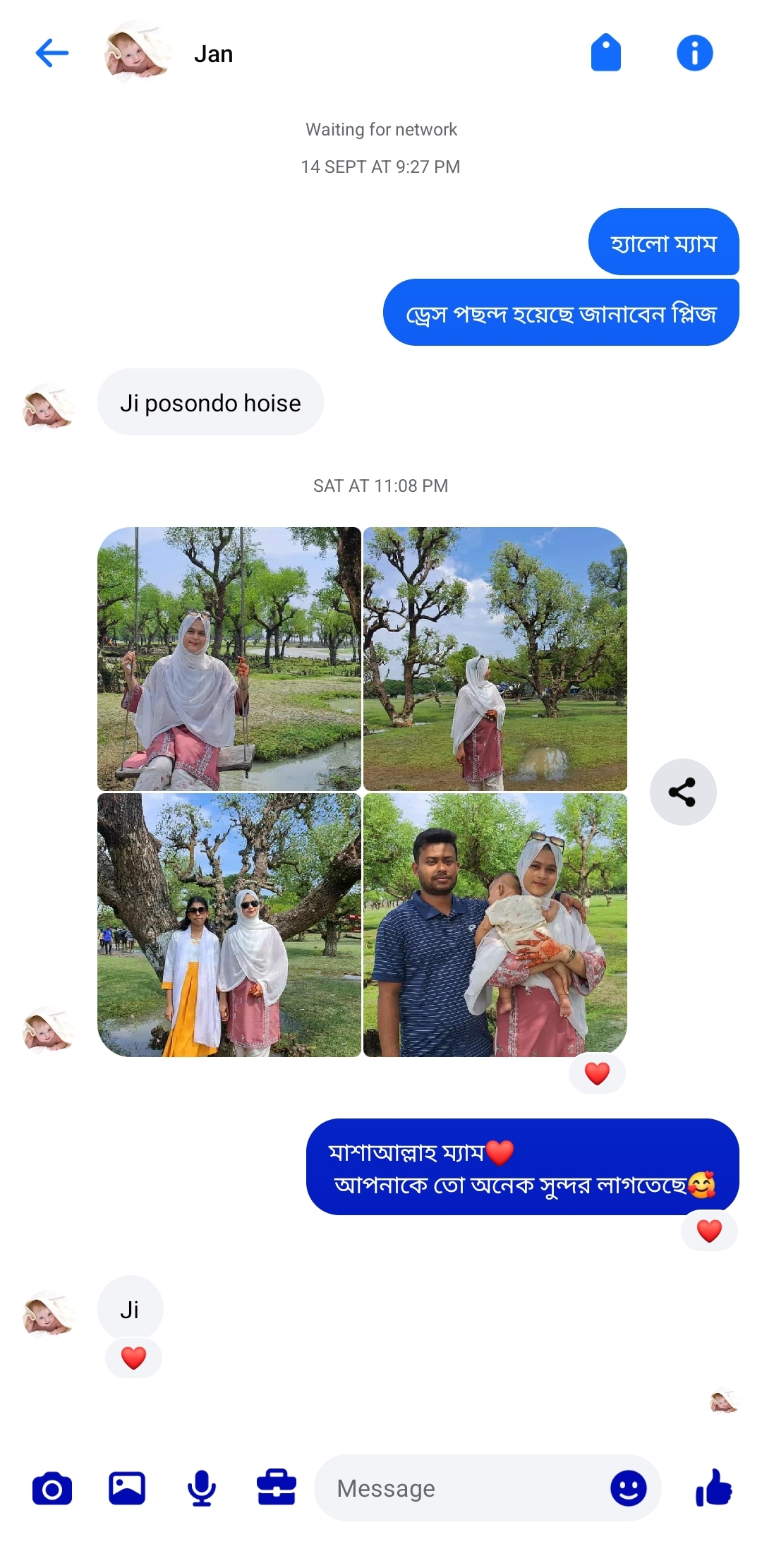Tap the Message input field
Image resolution: width=762 pixels, height=1568 pixels.
459,1488
